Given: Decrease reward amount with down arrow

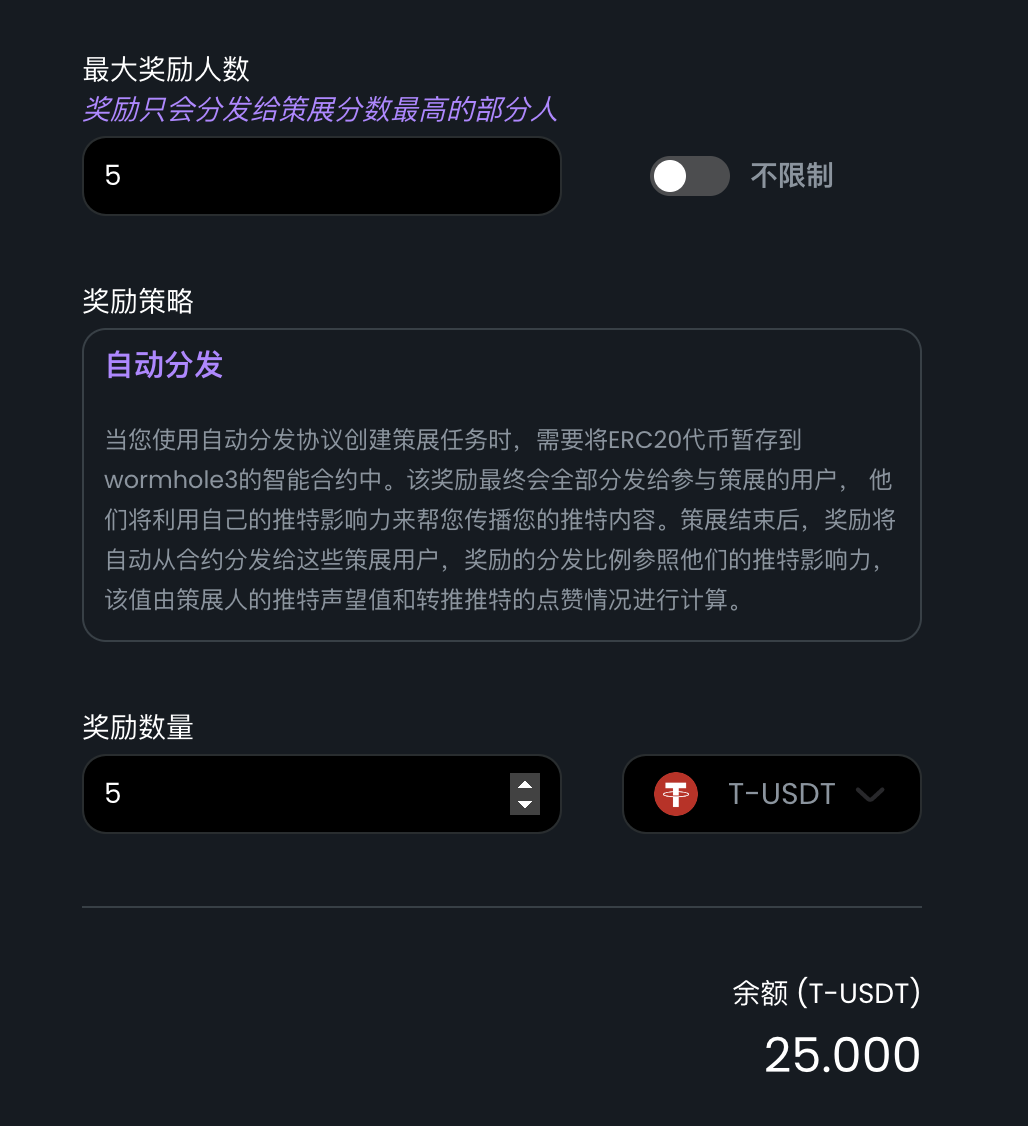Looking at the screenshot, I should pyautogui.click(x=525, y=804).
